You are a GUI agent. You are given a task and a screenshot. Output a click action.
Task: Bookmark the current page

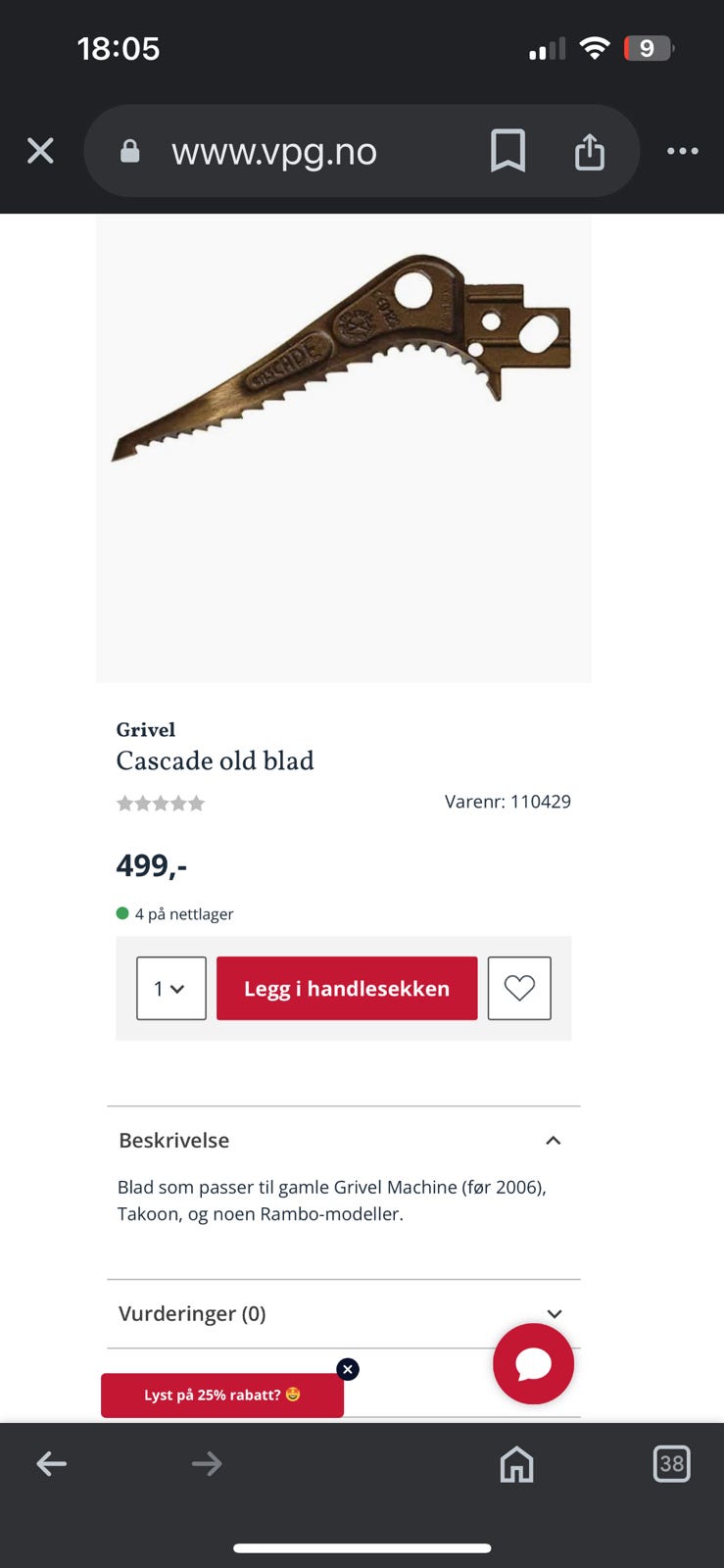coord(508,151)
